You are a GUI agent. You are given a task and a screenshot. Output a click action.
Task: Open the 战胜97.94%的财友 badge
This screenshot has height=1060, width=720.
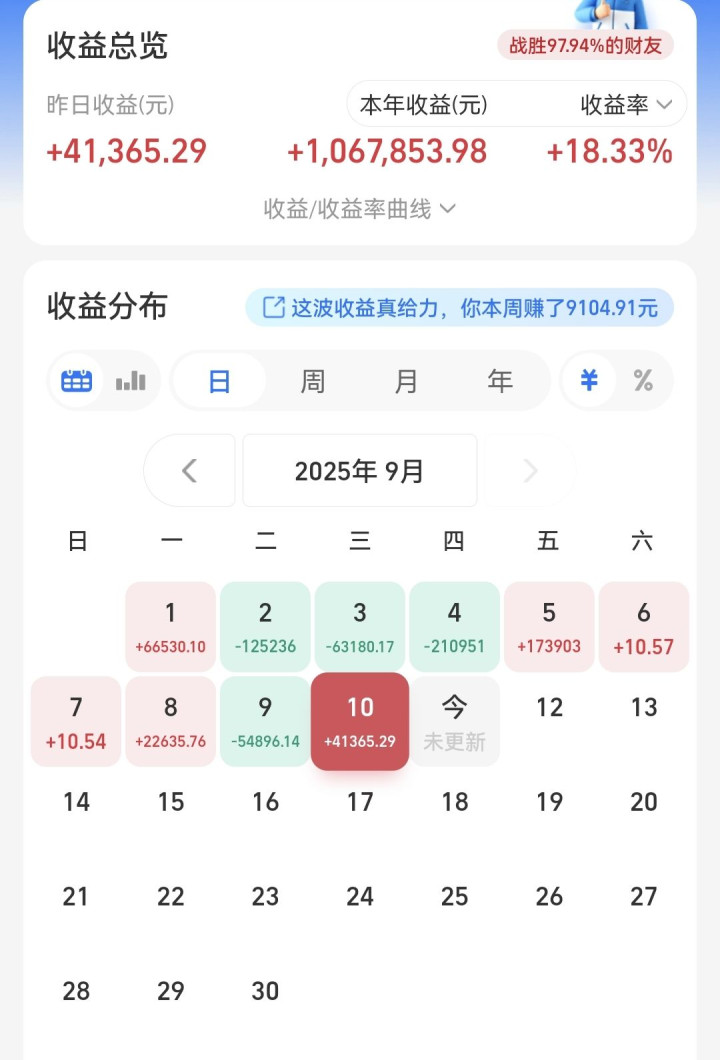(x=585, y=45)
